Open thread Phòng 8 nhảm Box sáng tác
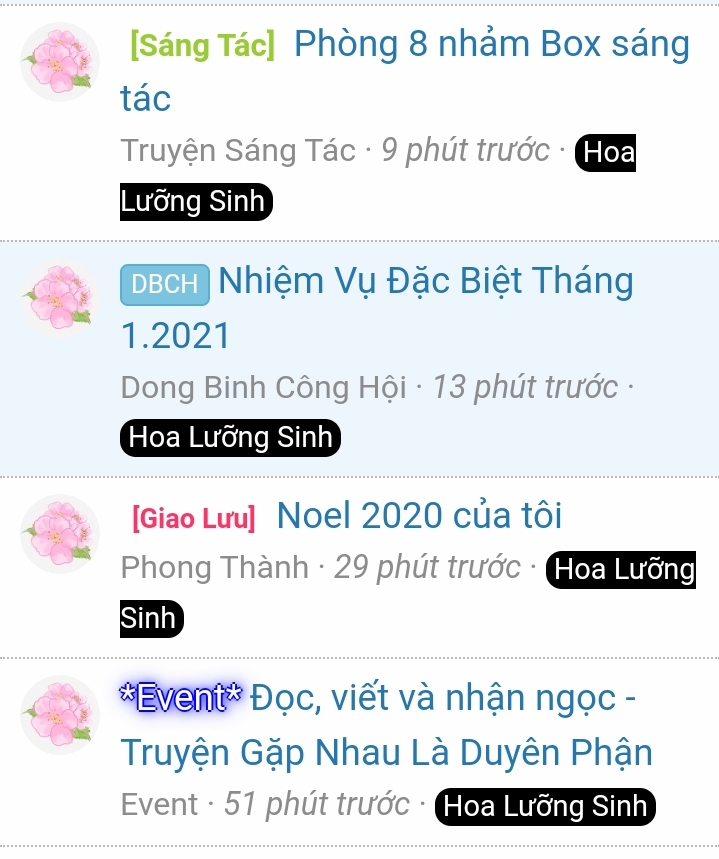Viewport: 719px width, 859px height. pyautogui.click(x=491, y=46)
